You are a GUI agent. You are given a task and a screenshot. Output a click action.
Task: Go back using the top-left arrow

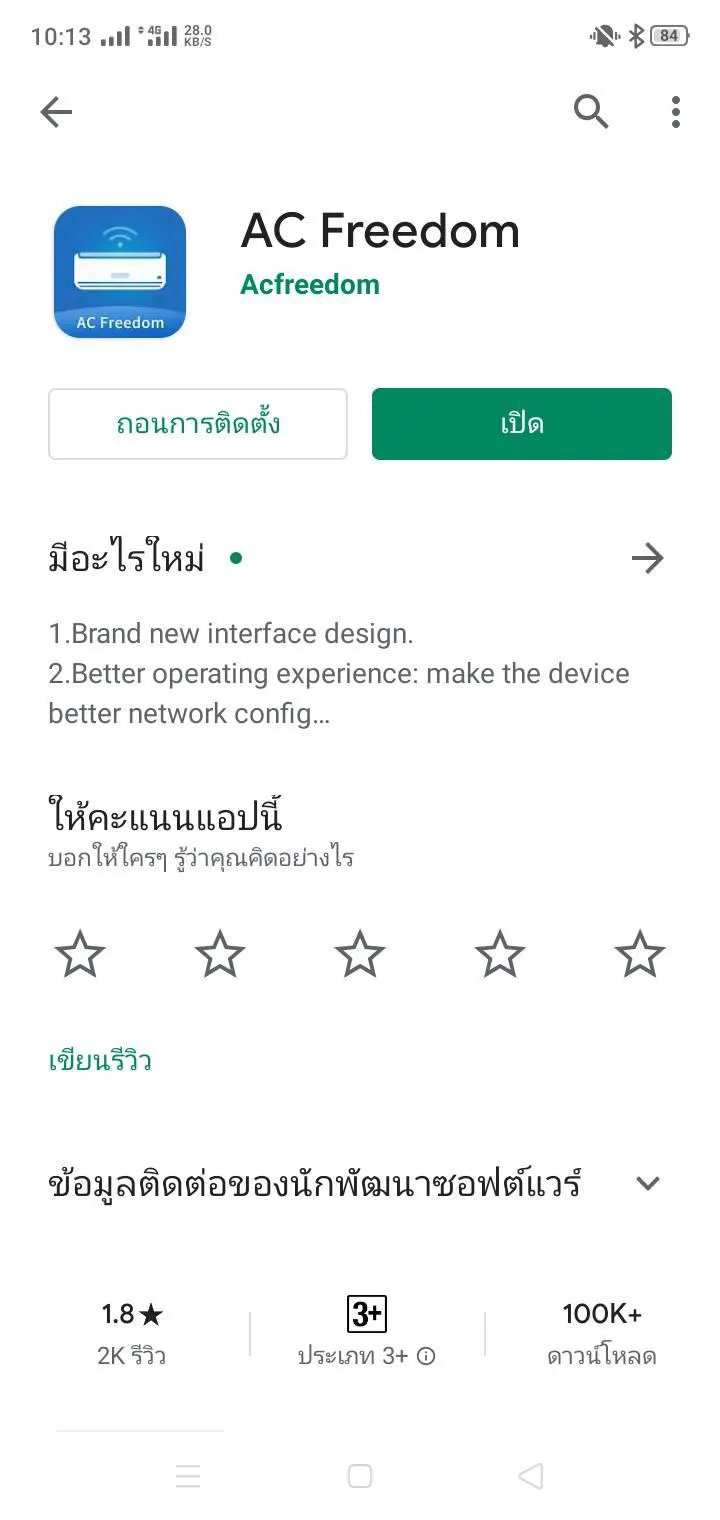(56, 113)
